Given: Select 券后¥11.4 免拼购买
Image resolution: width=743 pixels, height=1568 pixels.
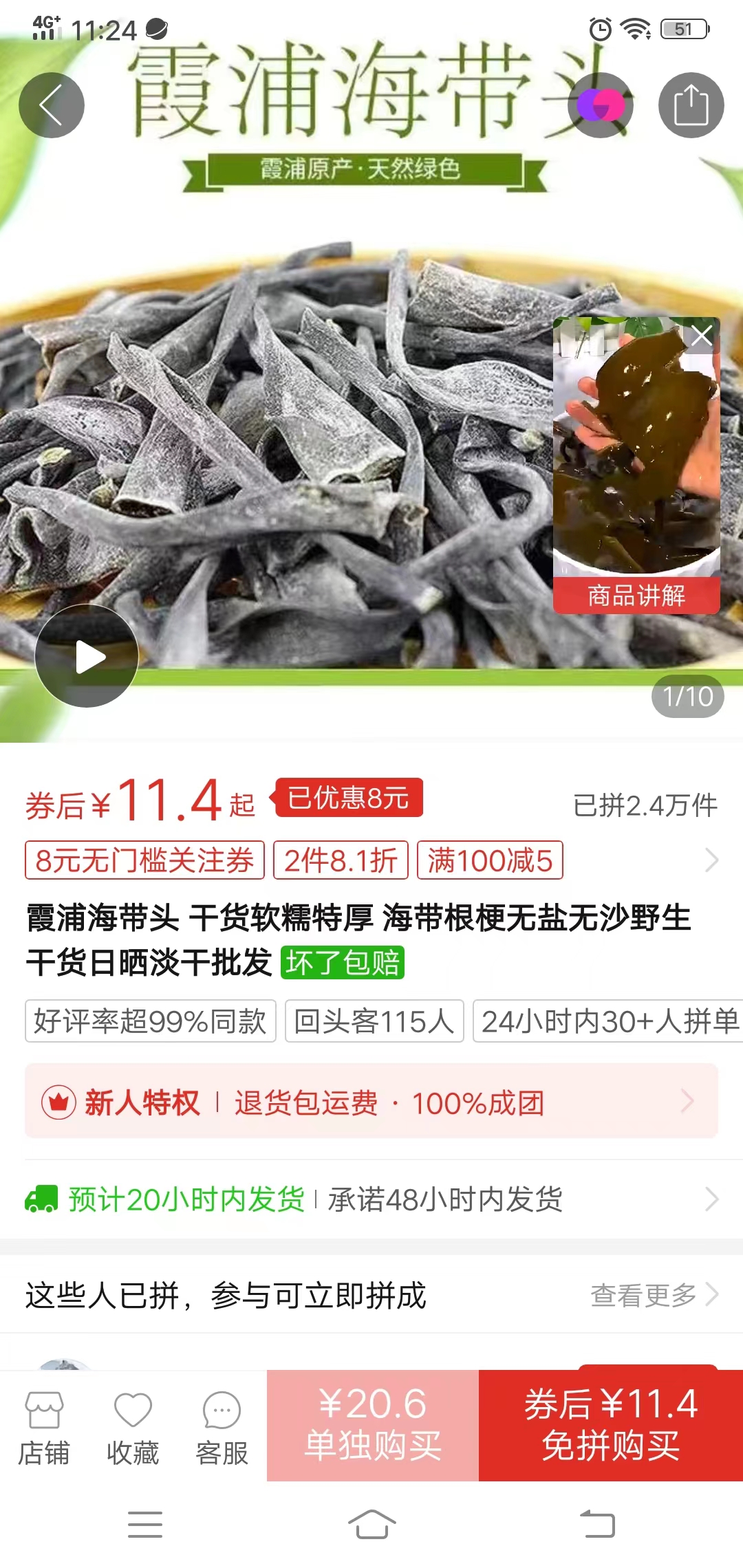Looking at the screenshot, I should pyautogui.click(x=610, y=1425).
